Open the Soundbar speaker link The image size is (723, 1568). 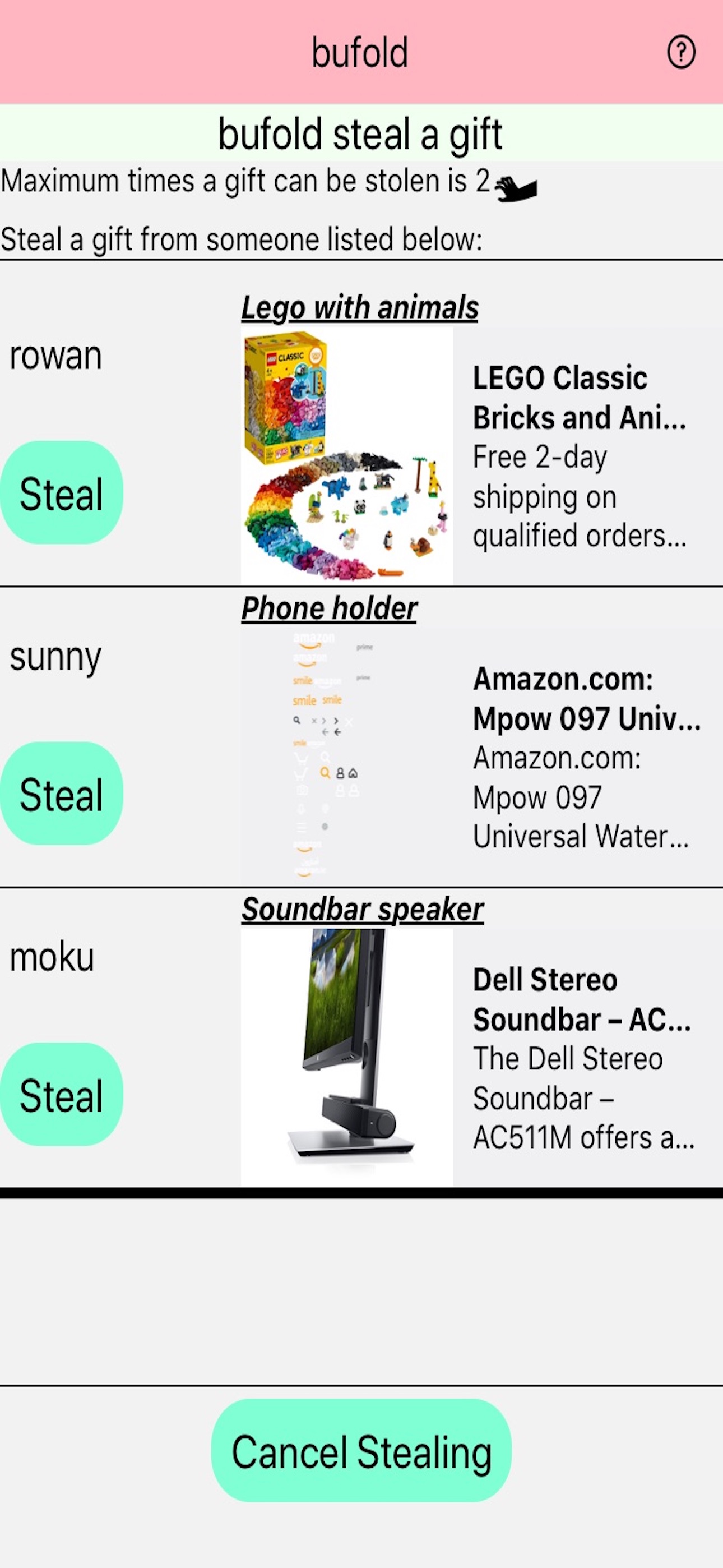[362, 909]
